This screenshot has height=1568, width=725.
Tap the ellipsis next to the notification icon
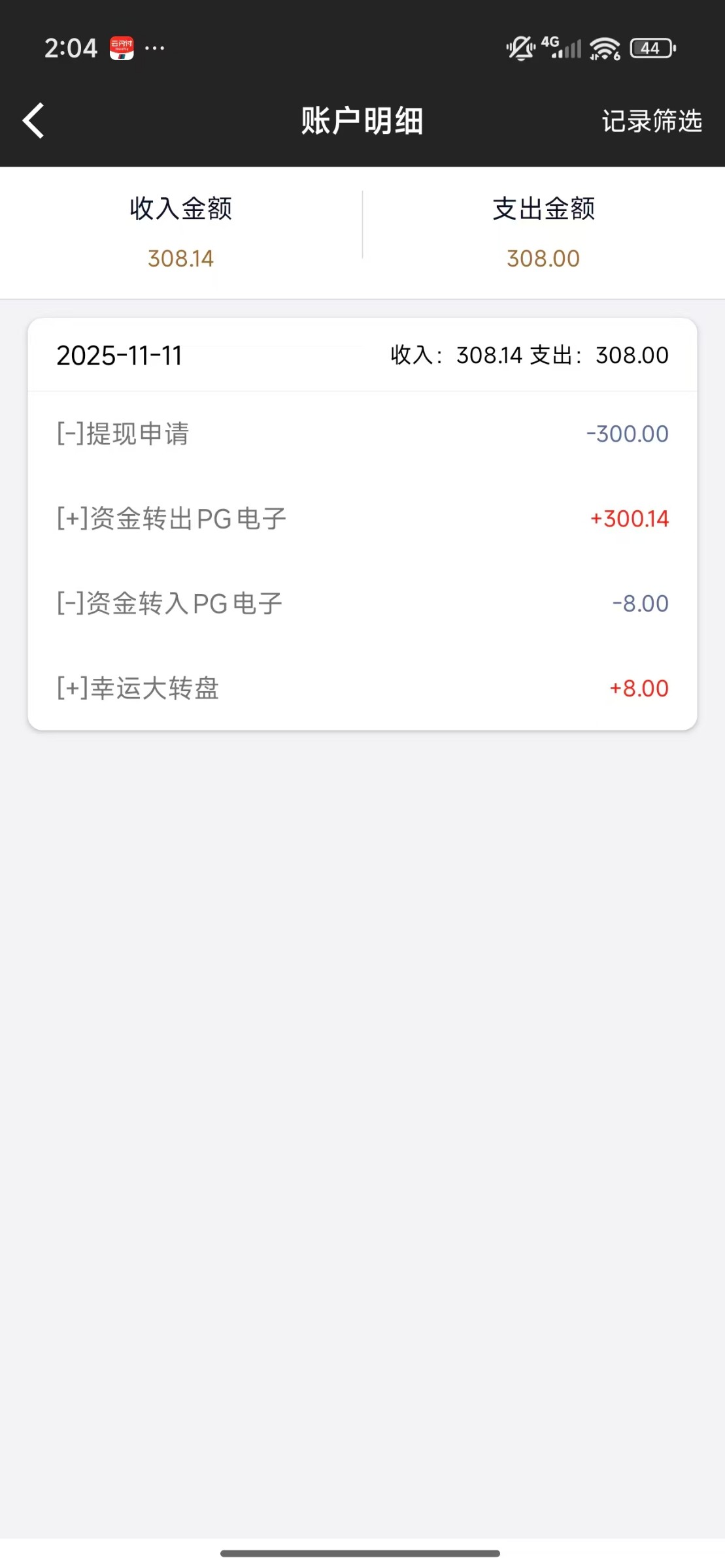(154, 48)
